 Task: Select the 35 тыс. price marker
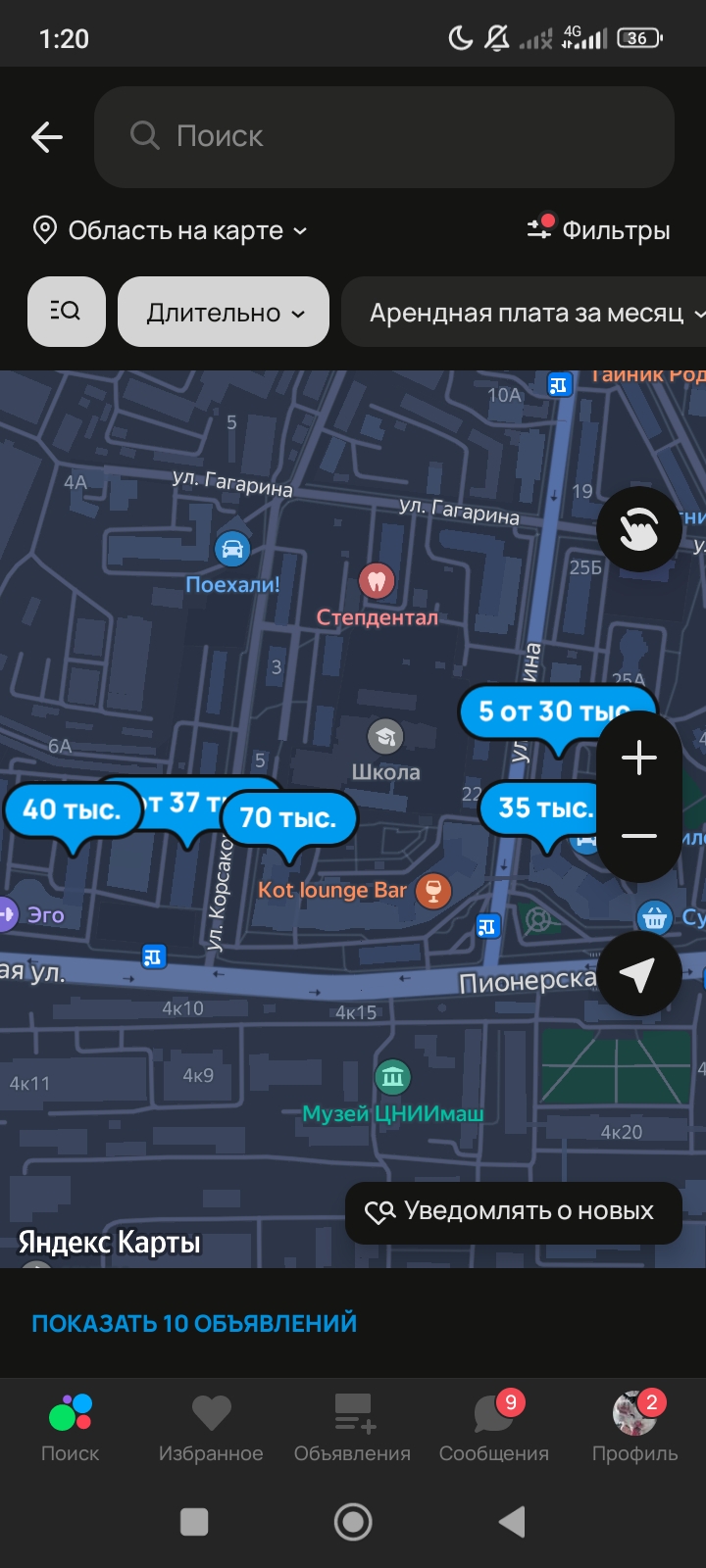(x=542, y=808)
